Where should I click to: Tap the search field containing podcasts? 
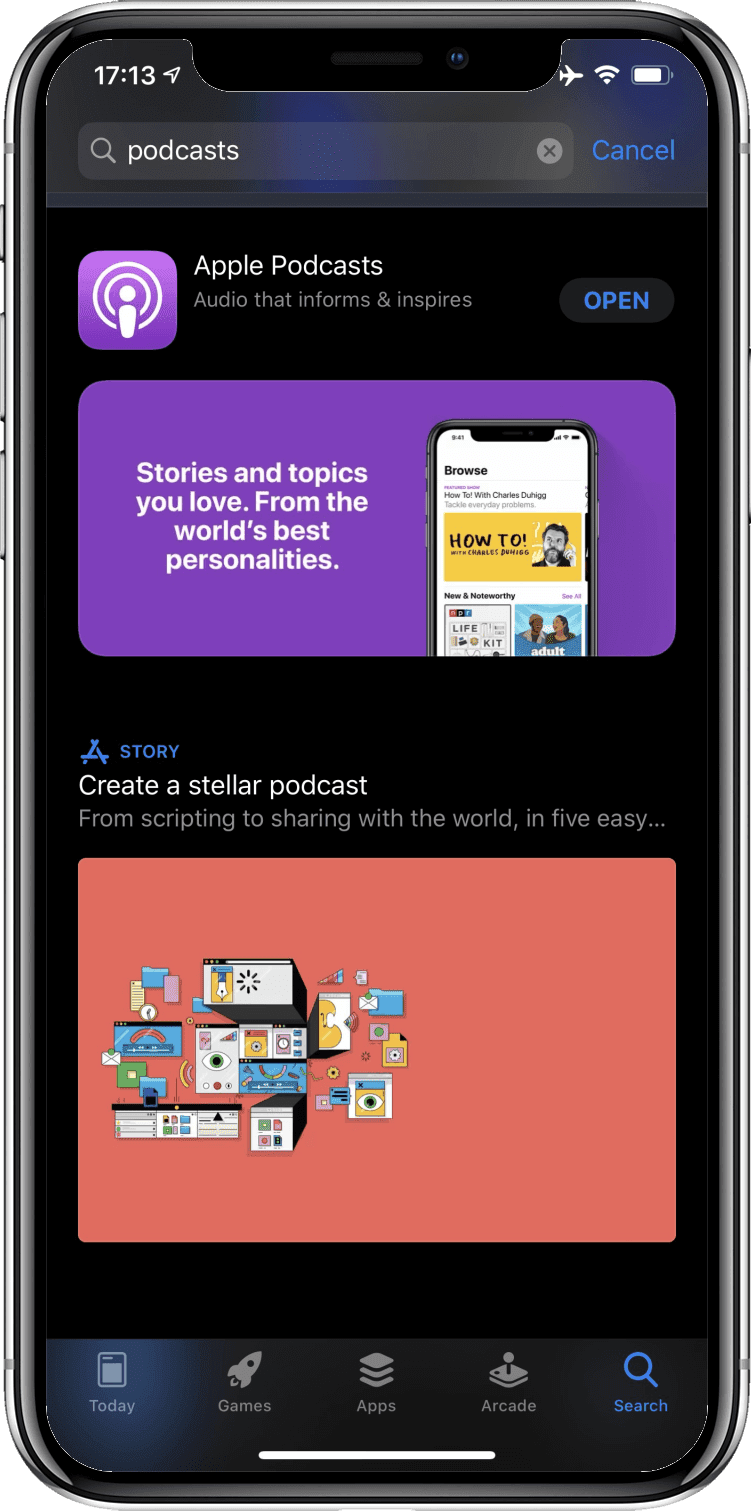pos(320,151)
